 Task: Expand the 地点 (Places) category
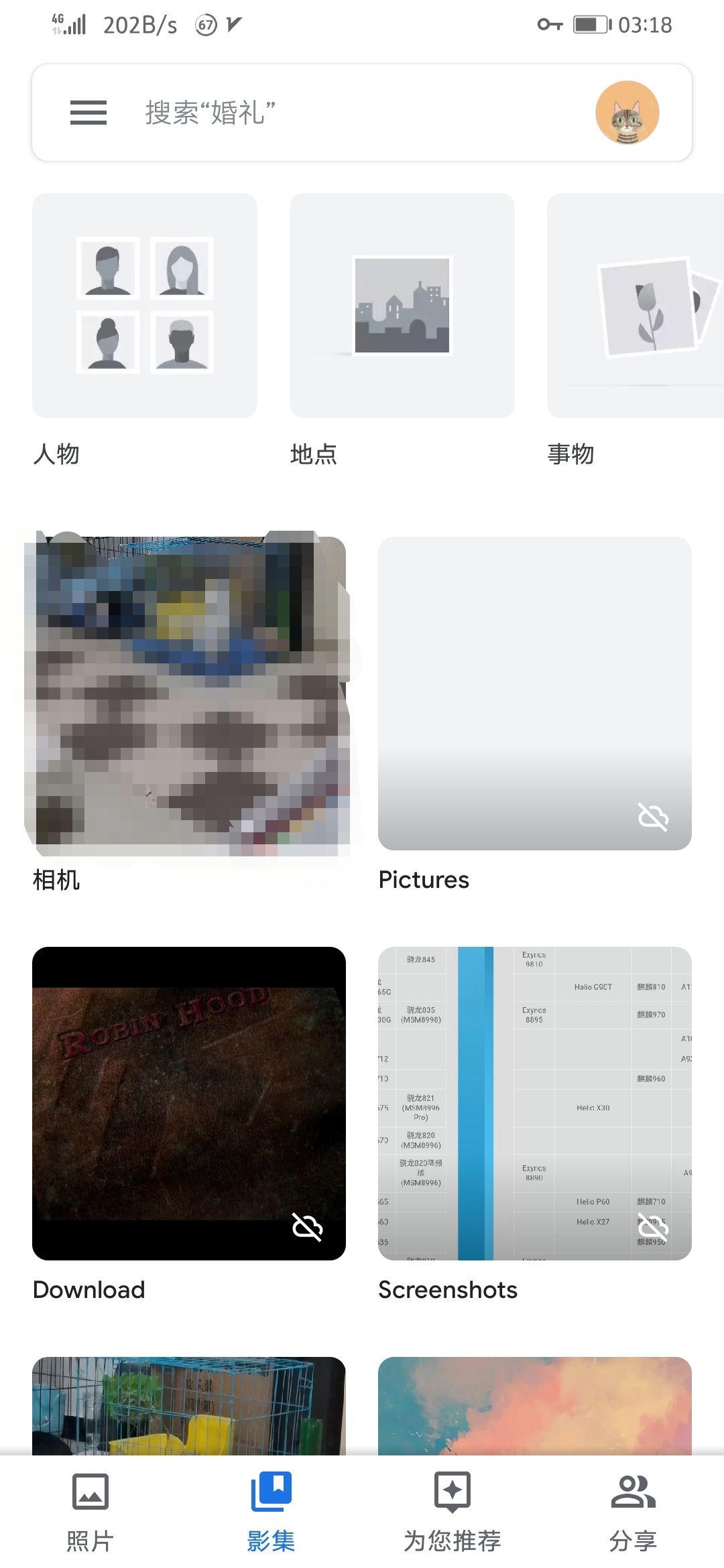pyautogui.click(x=402, y=306)
